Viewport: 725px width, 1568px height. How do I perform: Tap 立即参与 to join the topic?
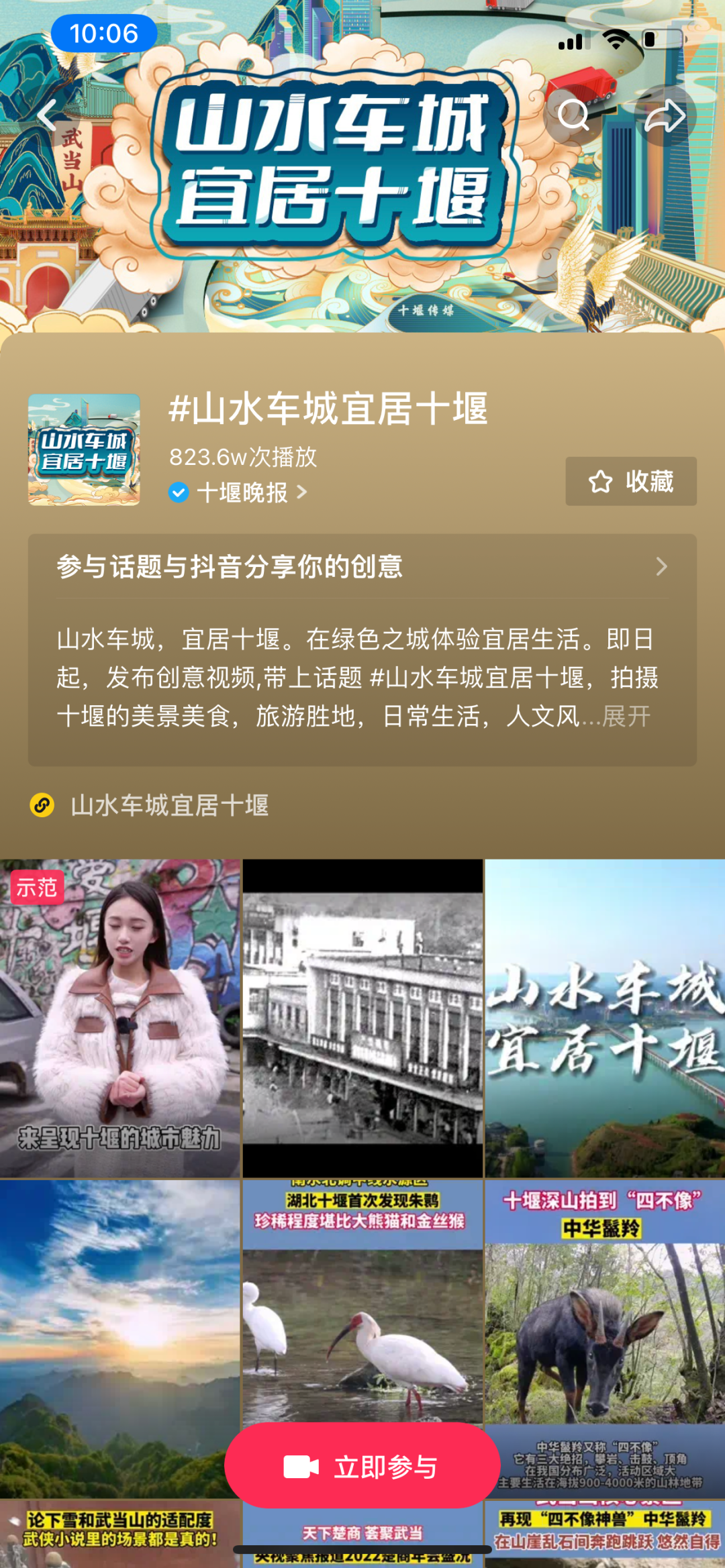[362, 1467]
